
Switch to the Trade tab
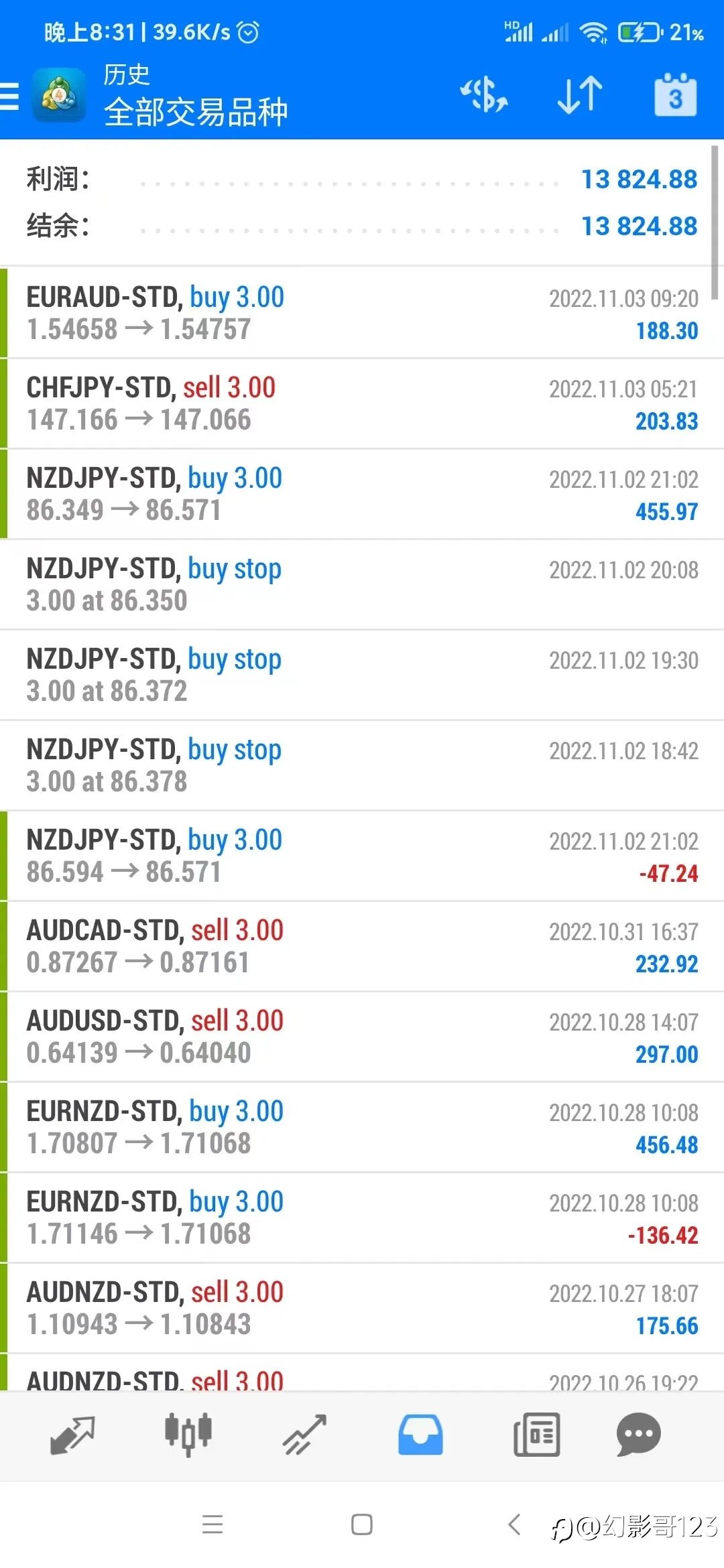304,1435
